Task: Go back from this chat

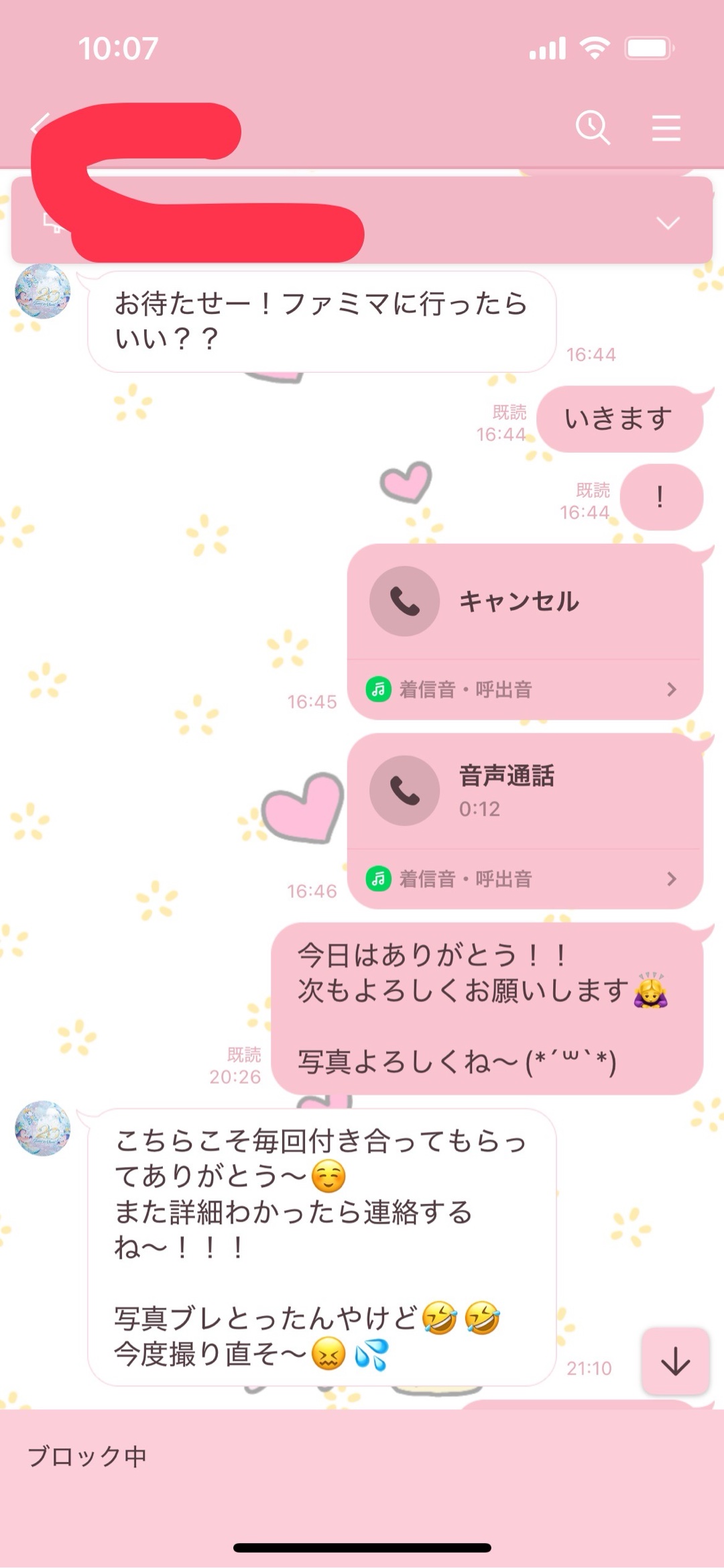Action: (x=39, y=125)
